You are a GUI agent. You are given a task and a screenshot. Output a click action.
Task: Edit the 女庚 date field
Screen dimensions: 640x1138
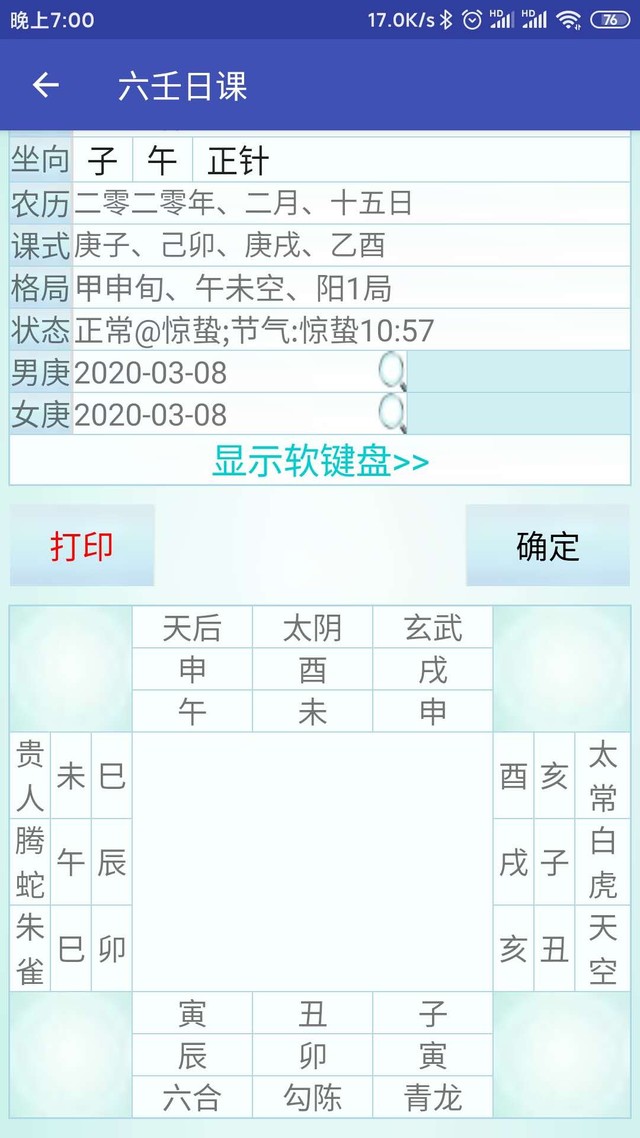220,414
